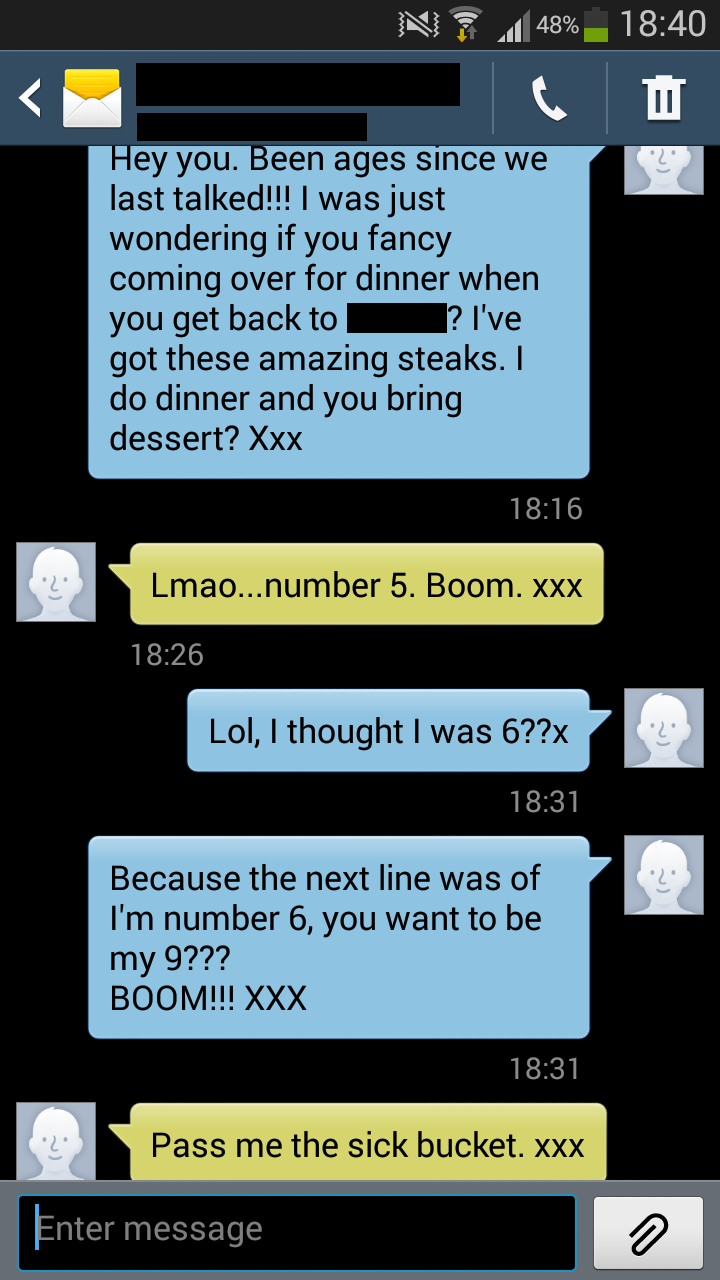The image size is (720, 1280).
Task: Attach a file with the paperclip
Action: click(648, 1231)
